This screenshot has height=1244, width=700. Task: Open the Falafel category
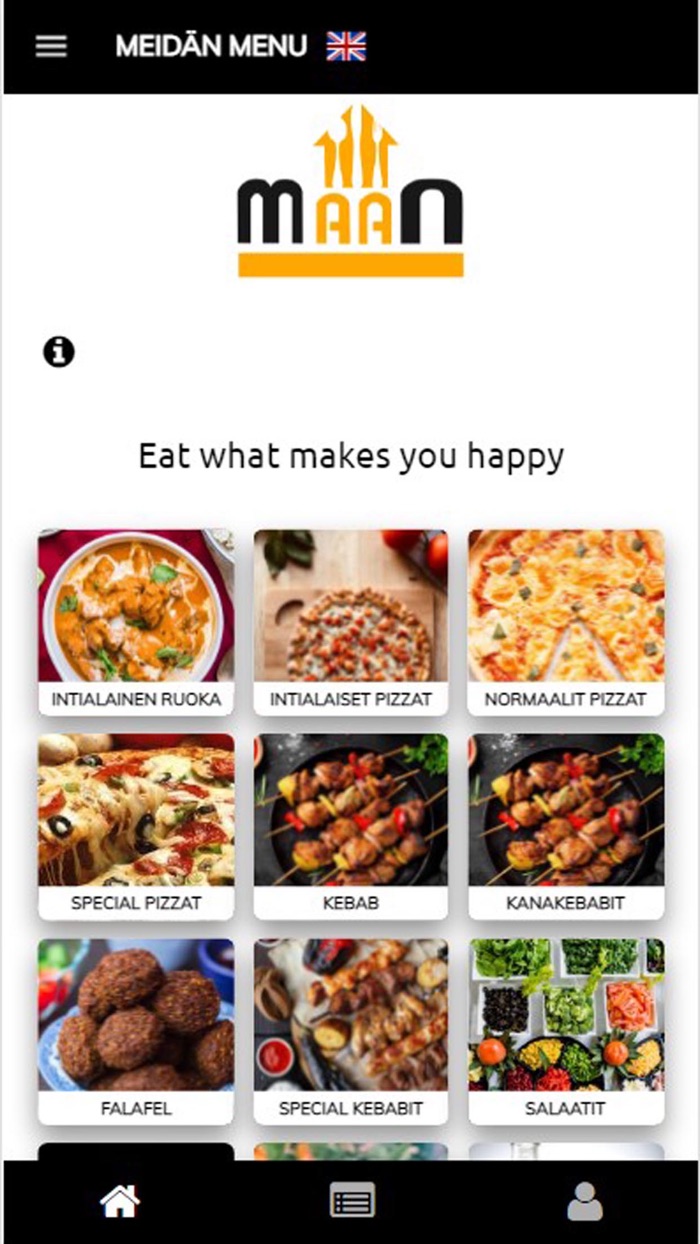click(x=136, y=1031)
